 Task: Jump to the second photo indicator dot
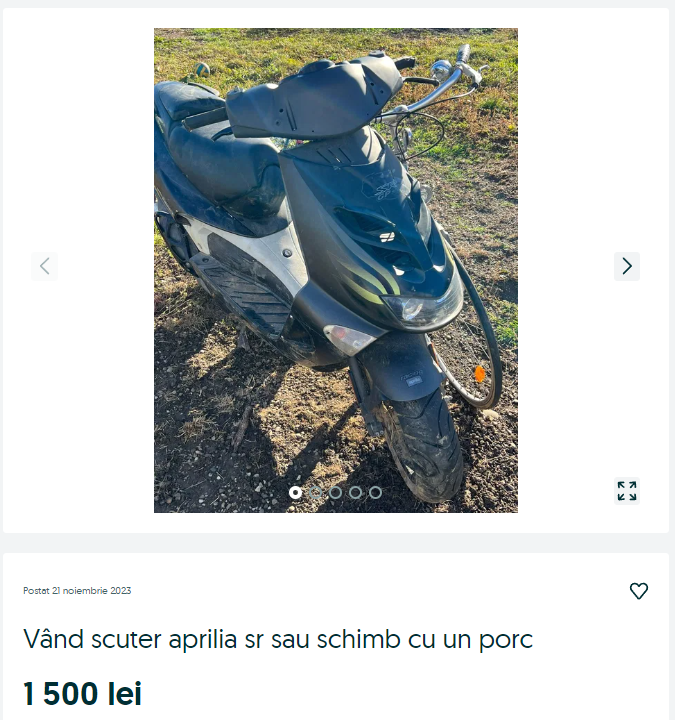[x=315, y=492]
